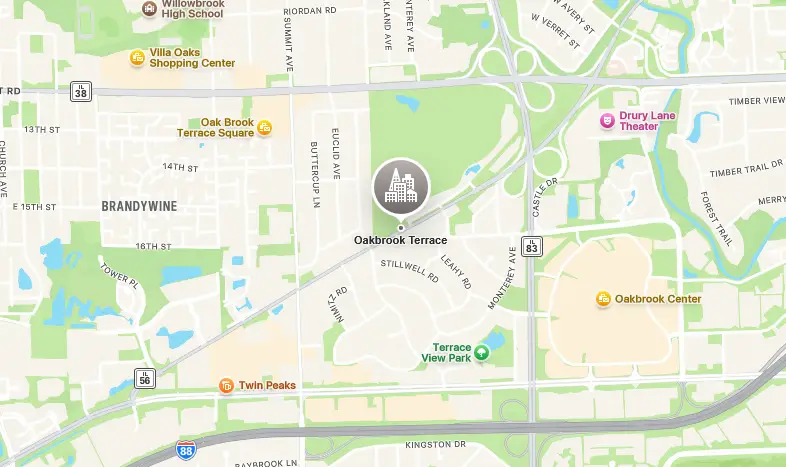Open the Terrace View Park marker

click(482, 352)
